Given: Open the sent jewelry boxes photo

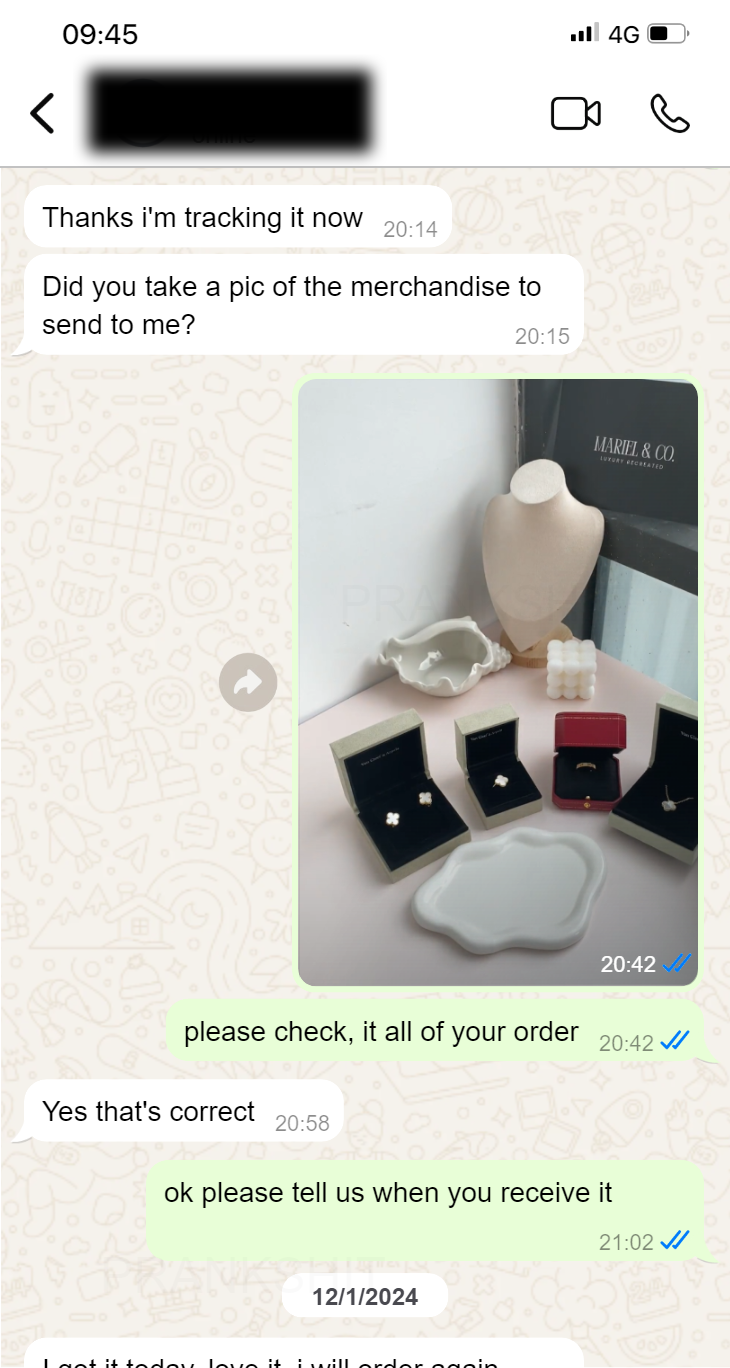Looking at the screenshot, I should coord(498,680).
